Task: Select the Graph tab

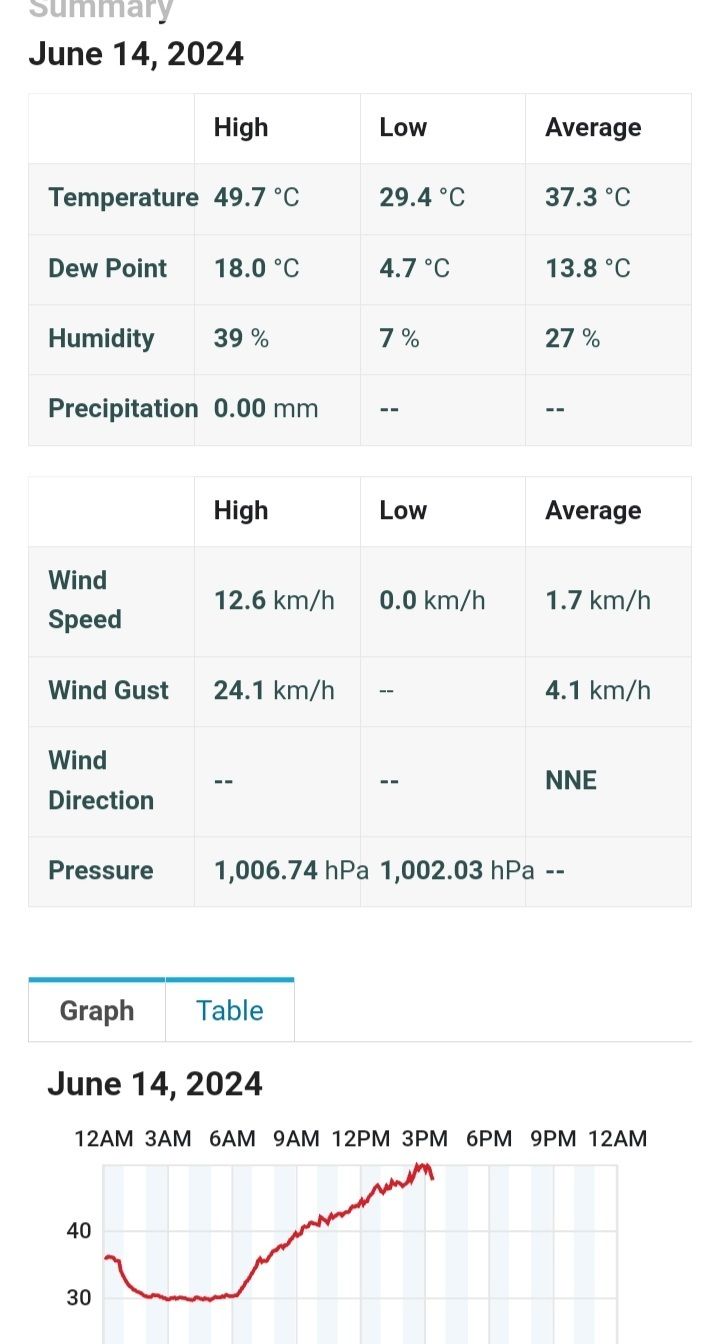Action: coord(97,1010)
